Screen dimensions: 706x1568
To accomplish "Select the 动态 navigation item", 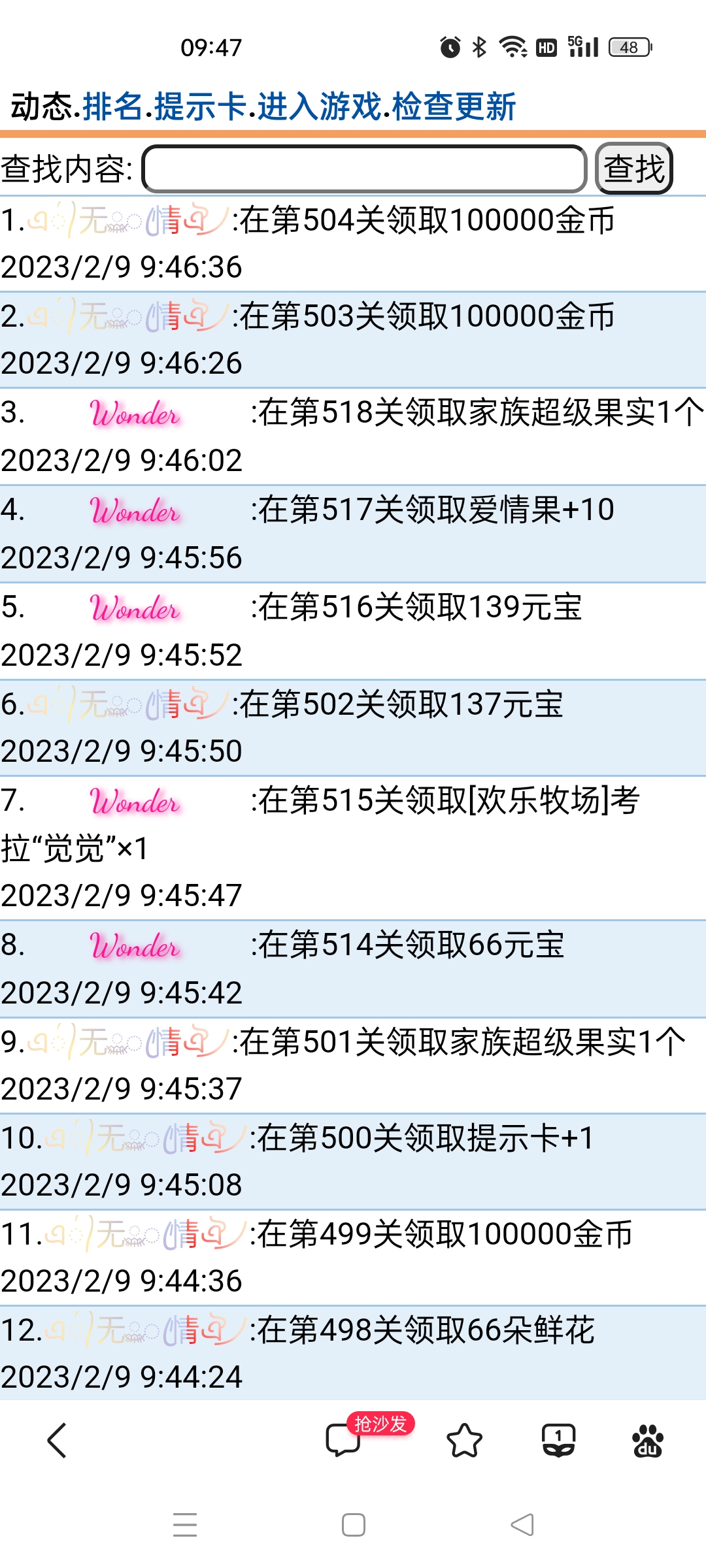I will tap(41, 103).
